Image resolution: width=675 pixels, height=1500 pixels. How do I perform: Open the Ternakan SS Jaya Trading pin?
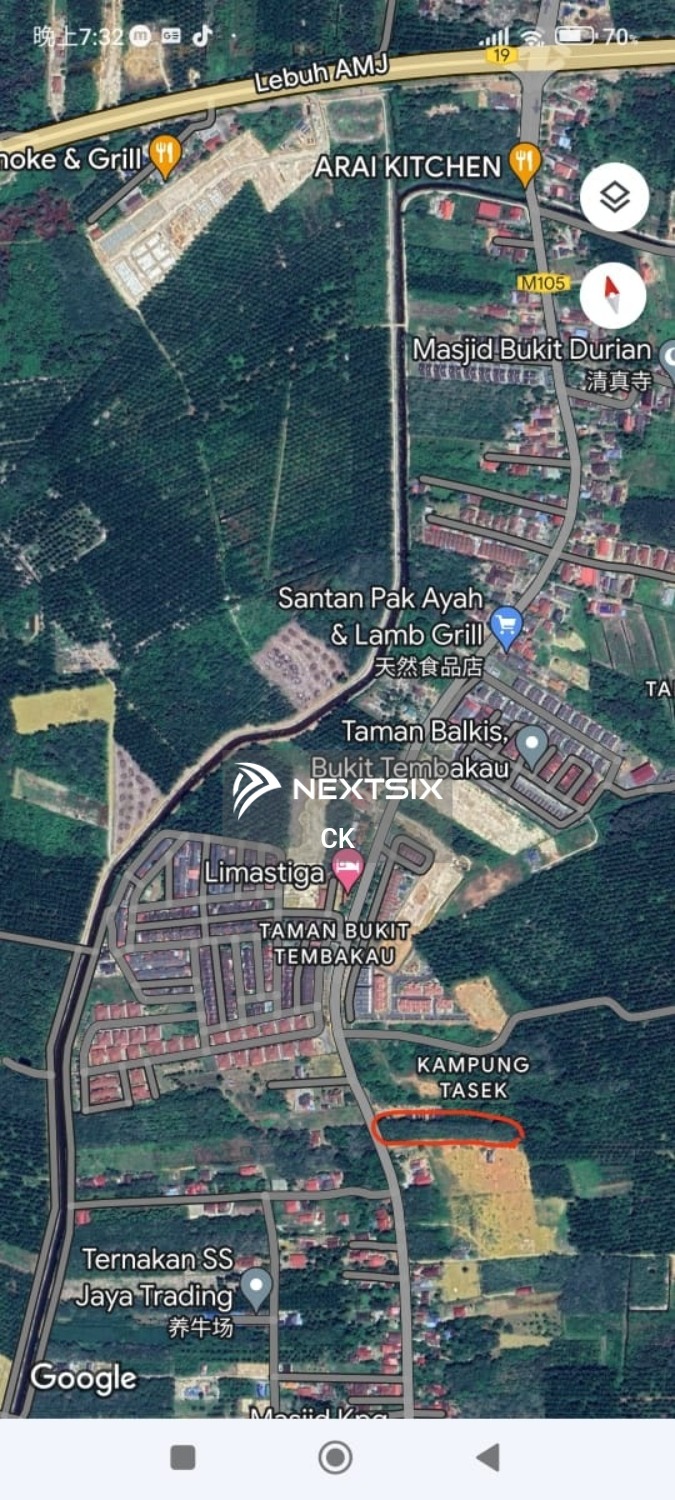[x=257, y=1288]
